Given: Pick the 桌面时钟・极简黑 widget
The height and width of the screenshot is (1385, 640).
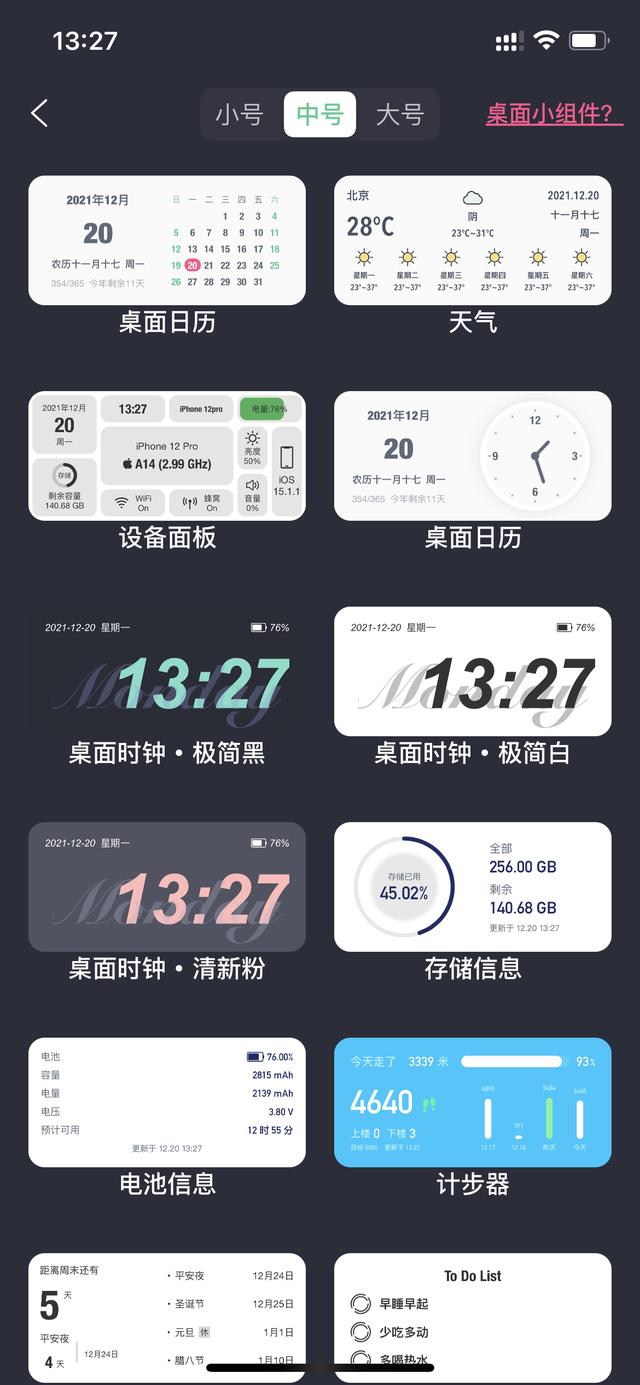Looking at the screenshot, I should coord(167,671).
